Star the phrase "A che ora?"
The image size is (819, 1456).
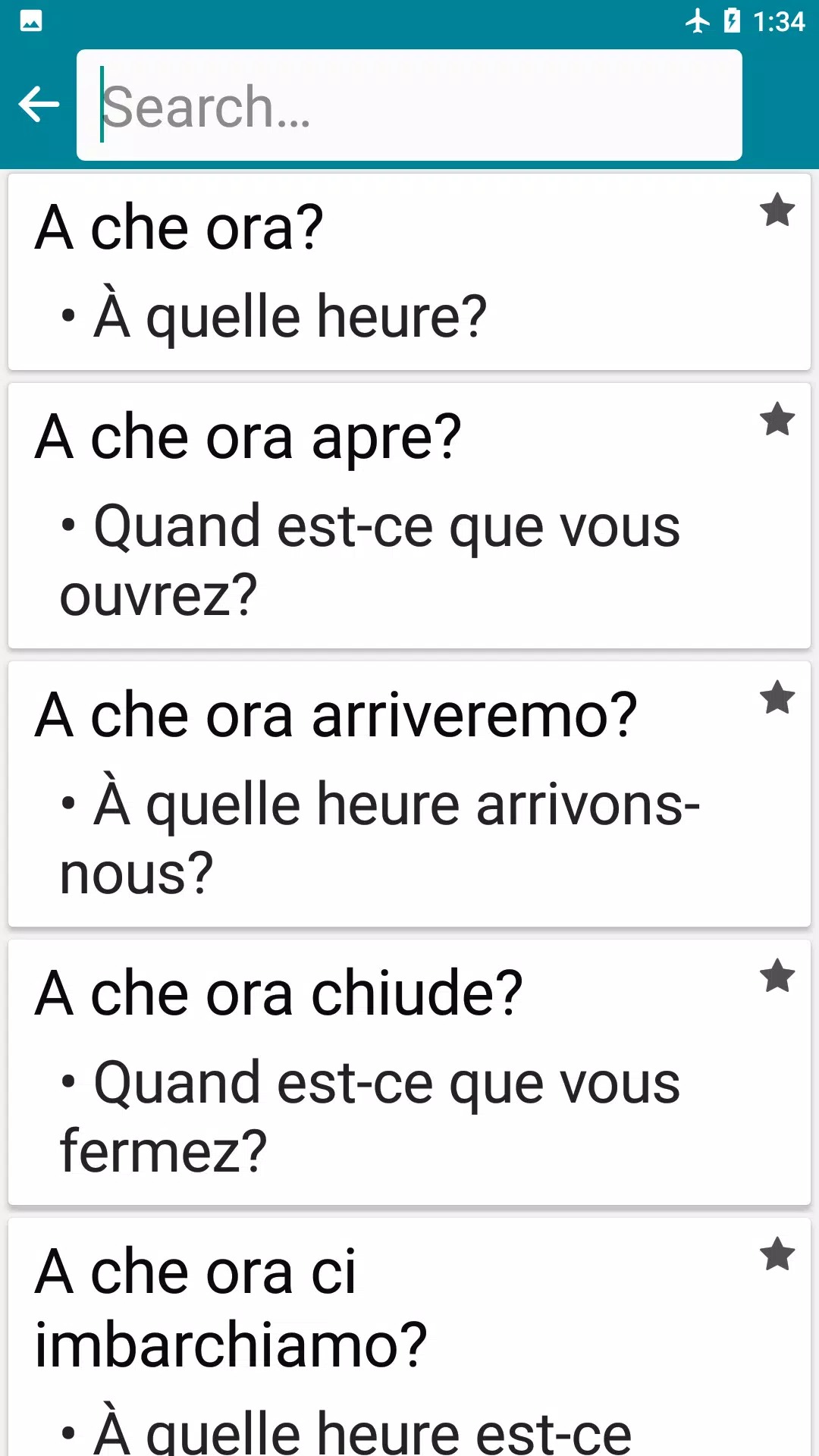[777, 211]
